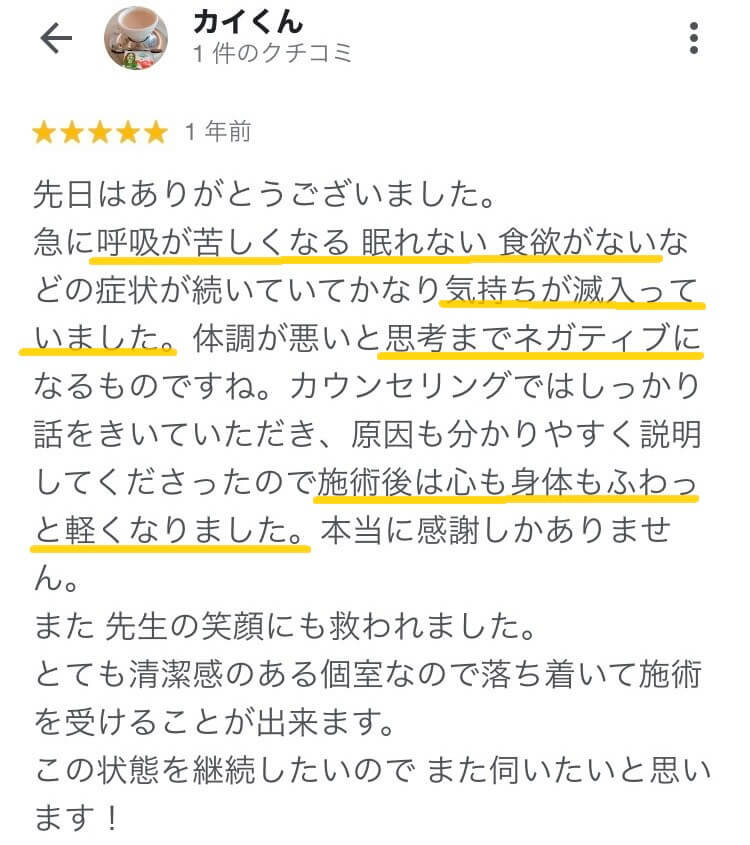The height and width of the screenshot is (845, 750).
Task: Select the 1年前 timestamp label
Action: (x=219, y=129)
